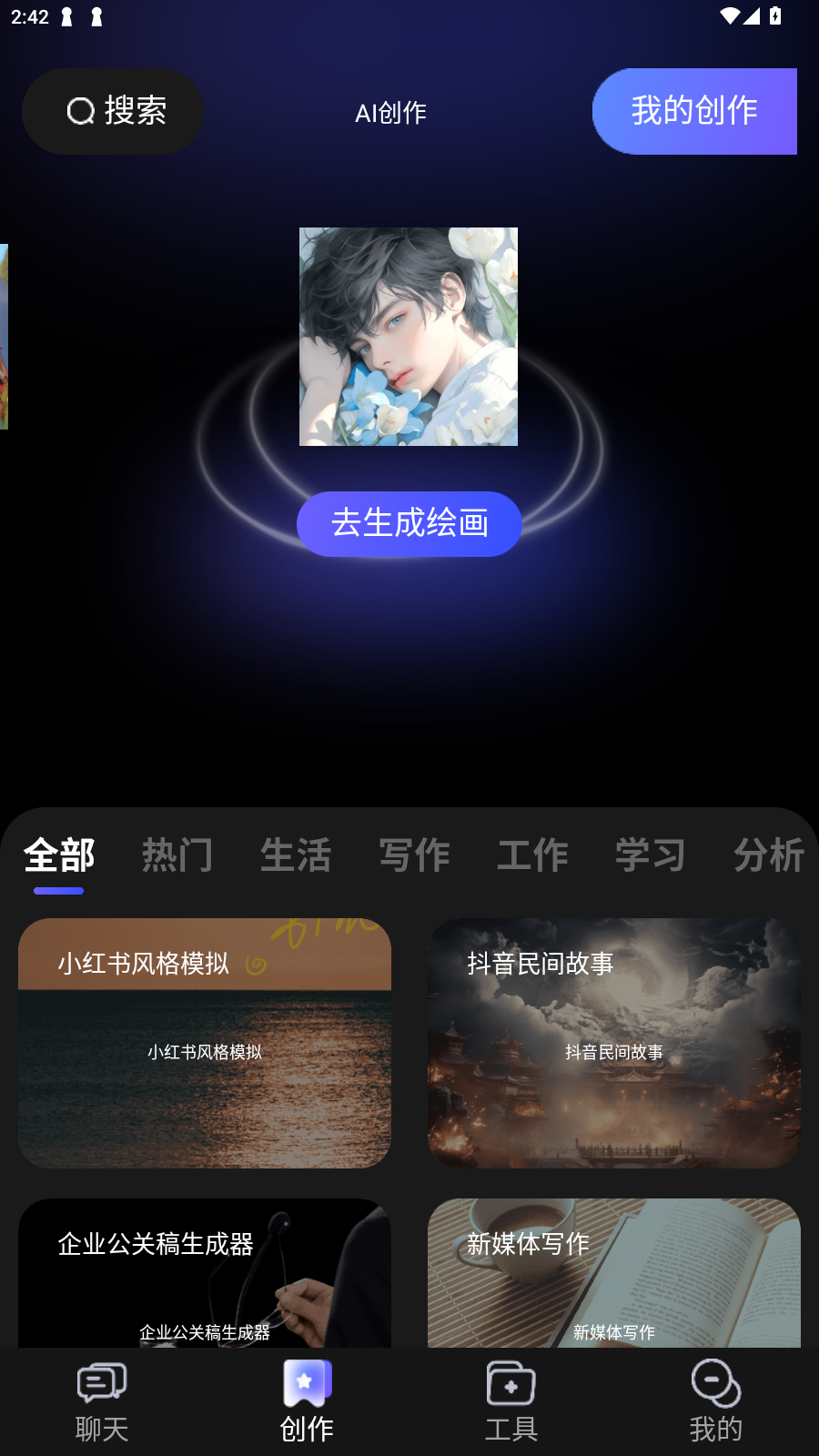Tap 去生成绘画 button
Screen dimensions: 819x1456
pyautogui.click(x=409, y=523)
